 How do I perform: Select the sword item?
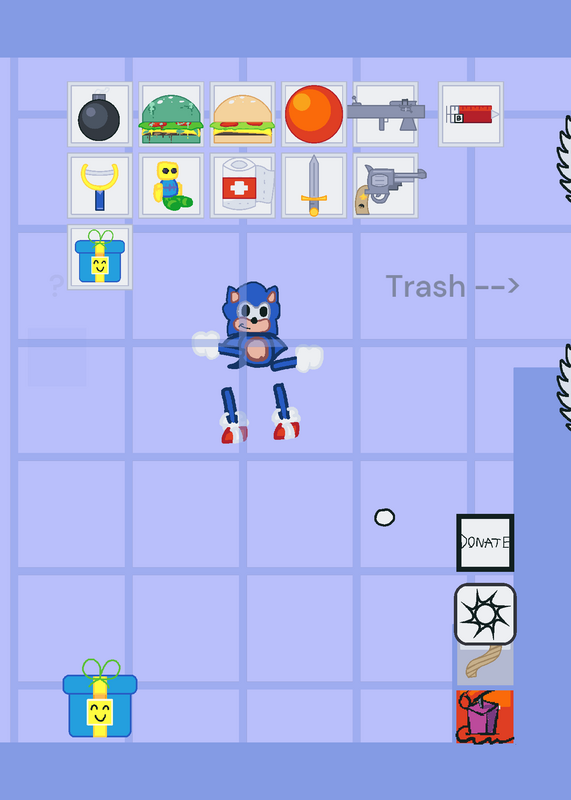314,186
